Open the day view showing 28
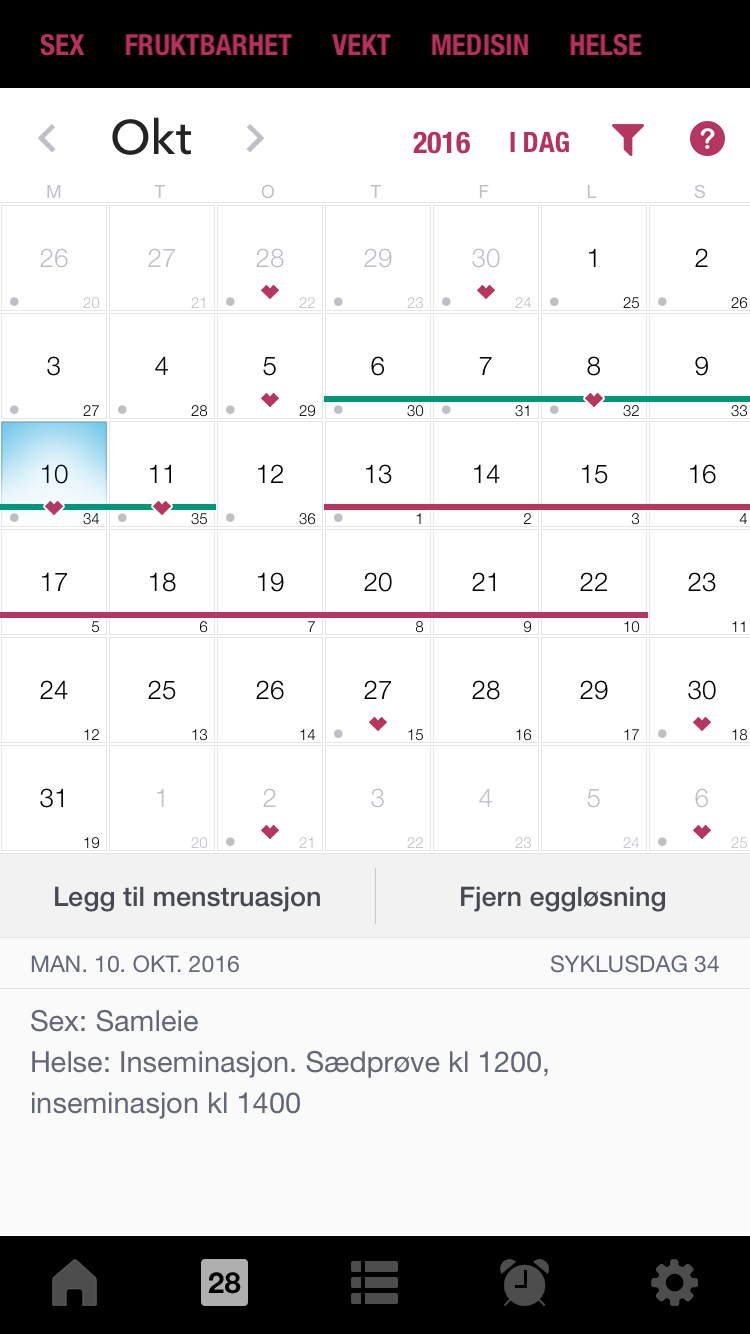The height and width of the screenshot is (1334, 750). (225, 1281)
